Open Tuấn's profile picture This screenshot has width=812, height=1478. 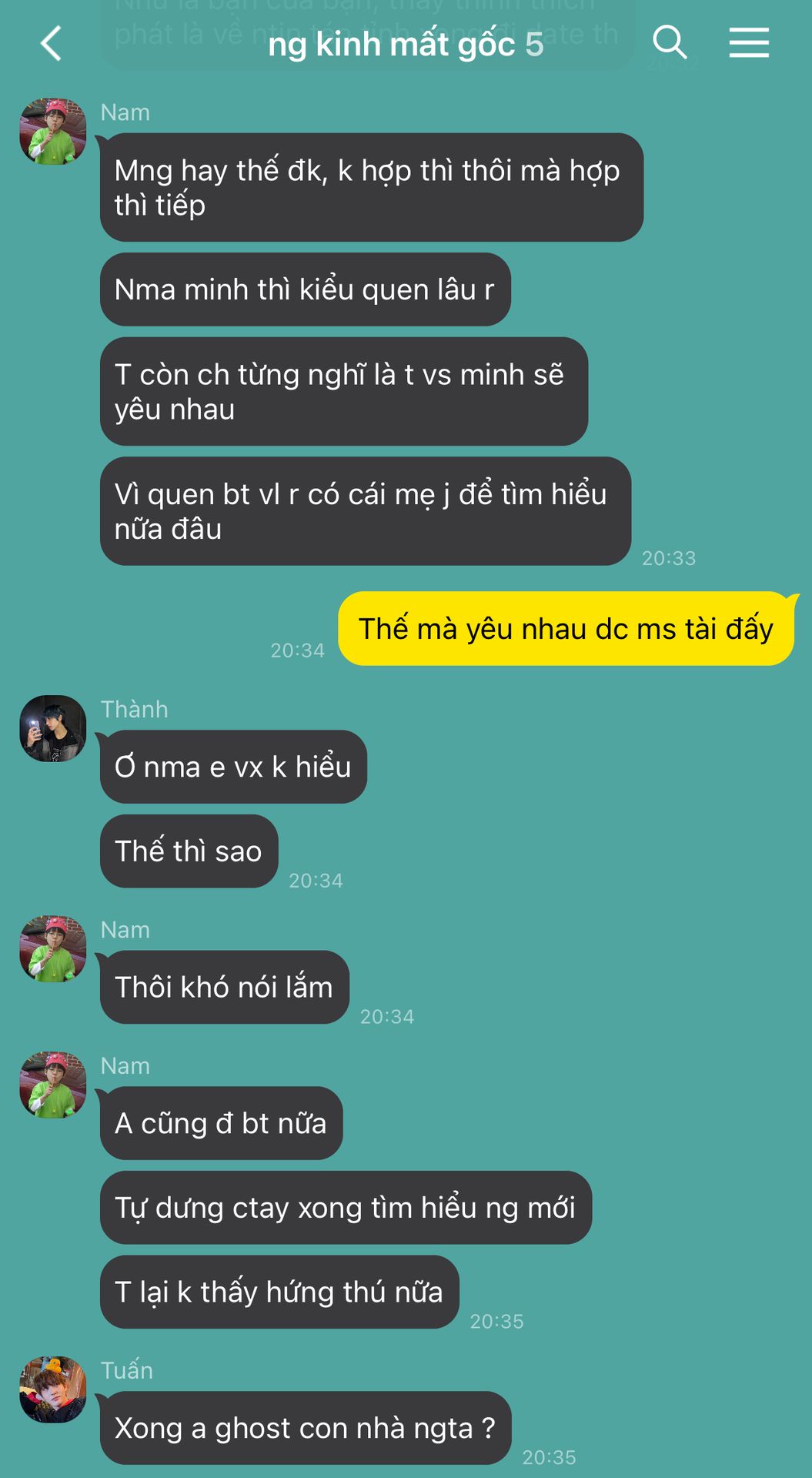53,1389
